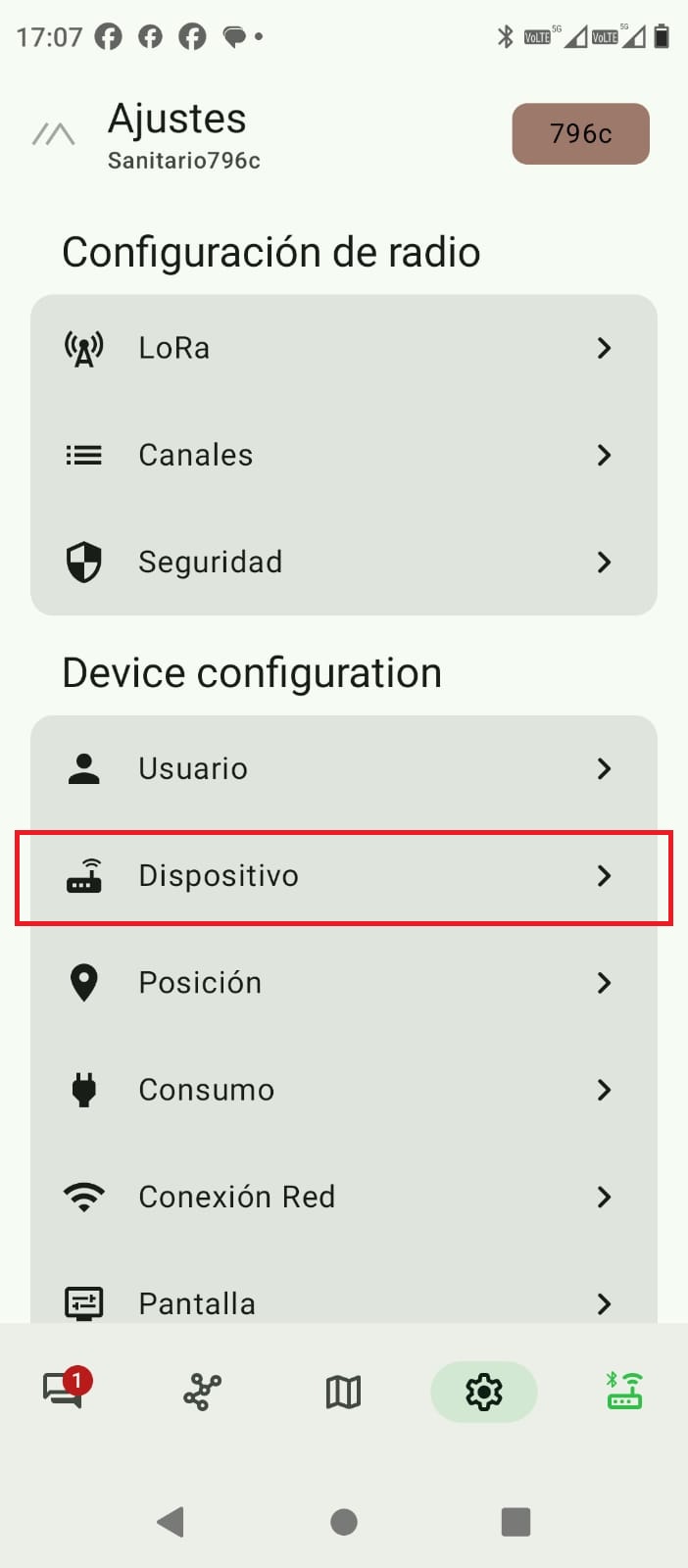This screenshot has height=1568, width=688.
Task: Switch to the messages tab
Action: point(64,1391)
